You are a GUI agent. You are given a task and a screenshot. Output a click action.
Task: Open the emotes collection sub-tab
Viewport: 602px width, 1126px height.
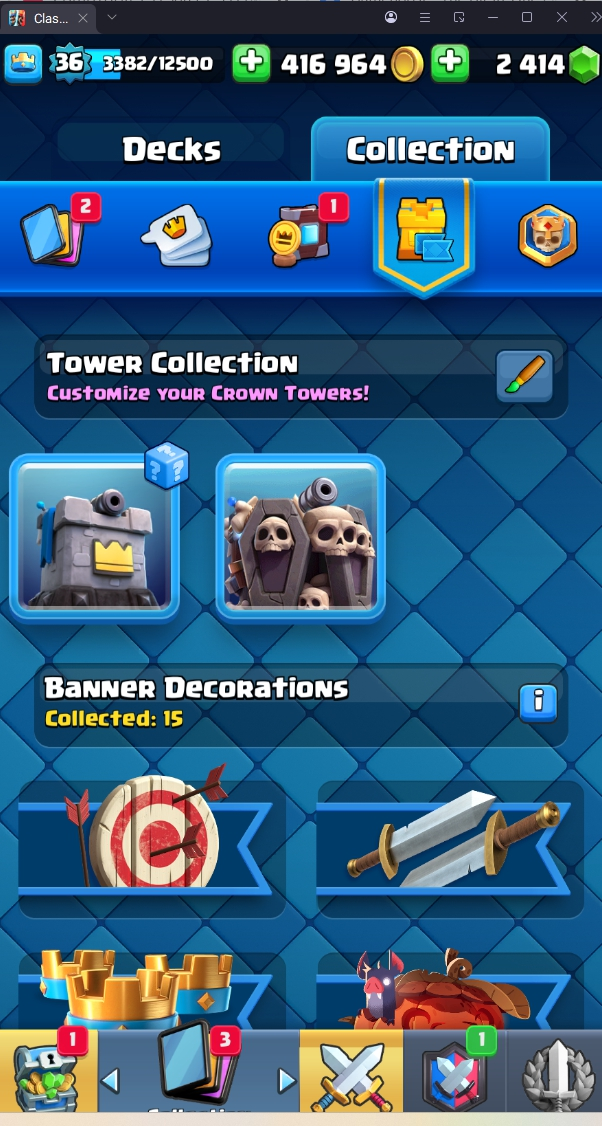pyautogui.click(x=176, y=236)
